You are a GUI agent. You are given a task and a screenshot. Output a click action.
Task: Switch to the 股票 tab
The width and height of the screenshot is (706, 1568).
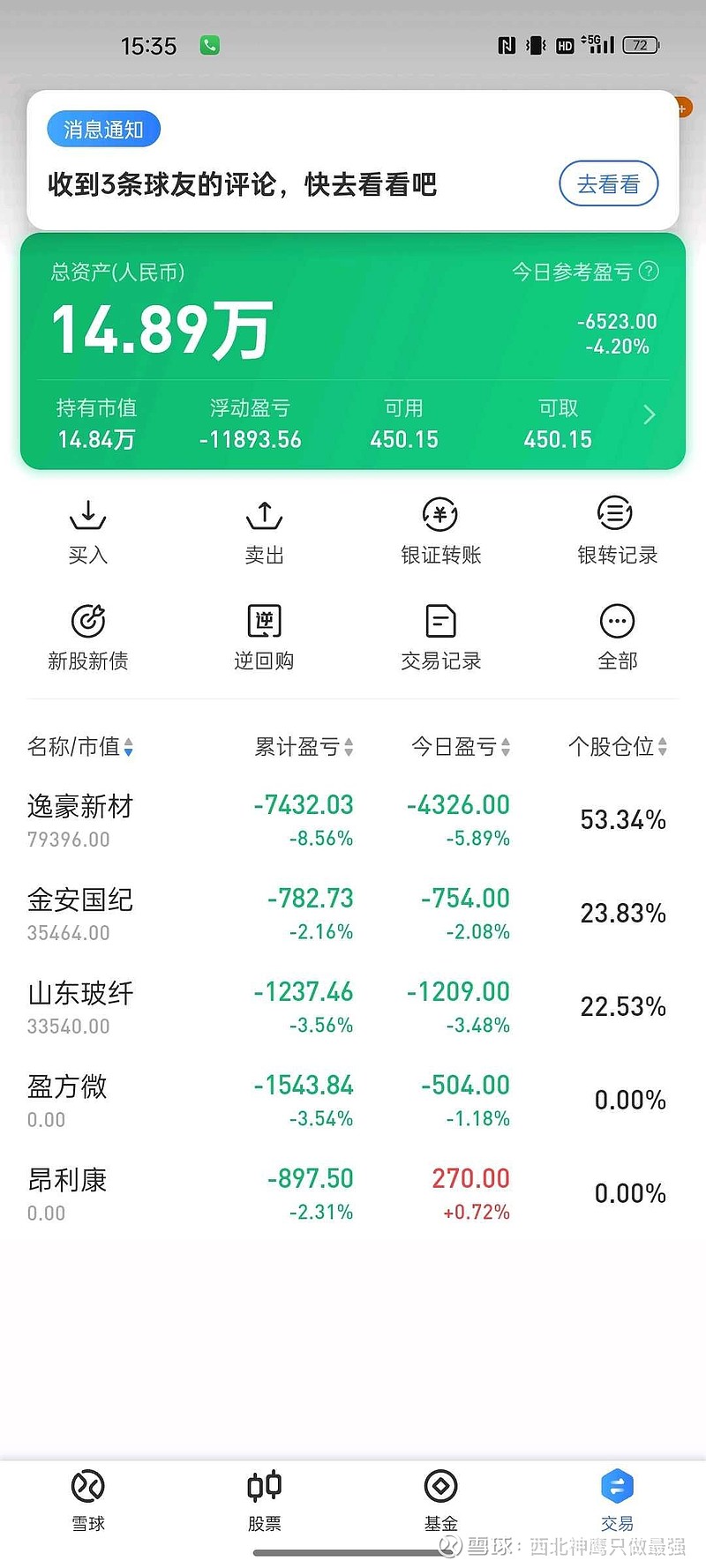[264, 1500]
